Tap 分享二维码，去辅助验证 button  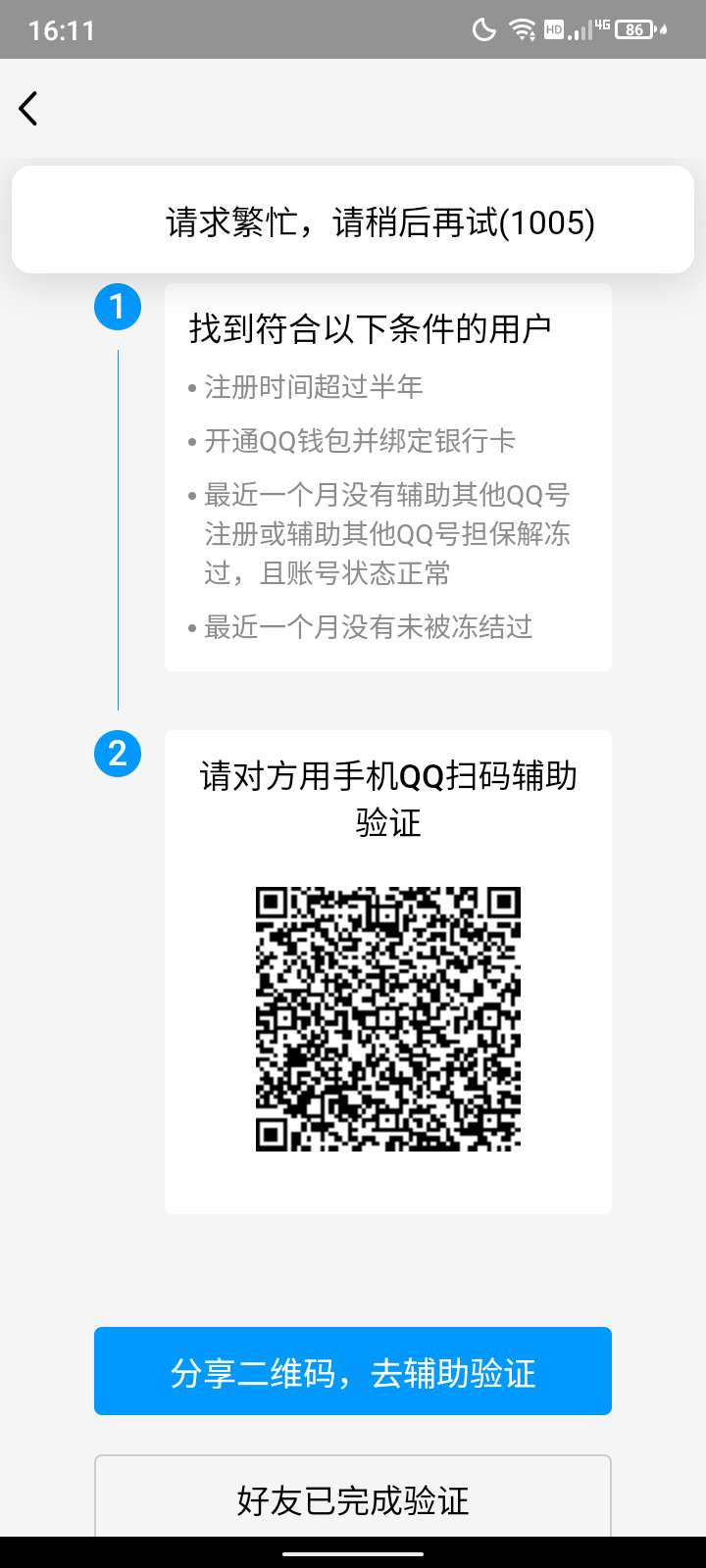tap(353, 1371)
